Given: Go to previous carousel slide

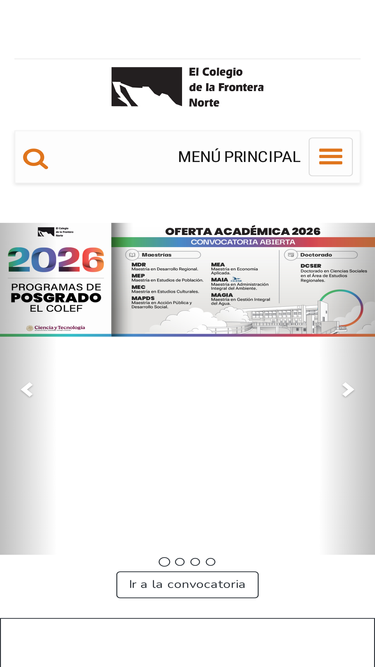Looking at the screenshot, I should (27, 389).
